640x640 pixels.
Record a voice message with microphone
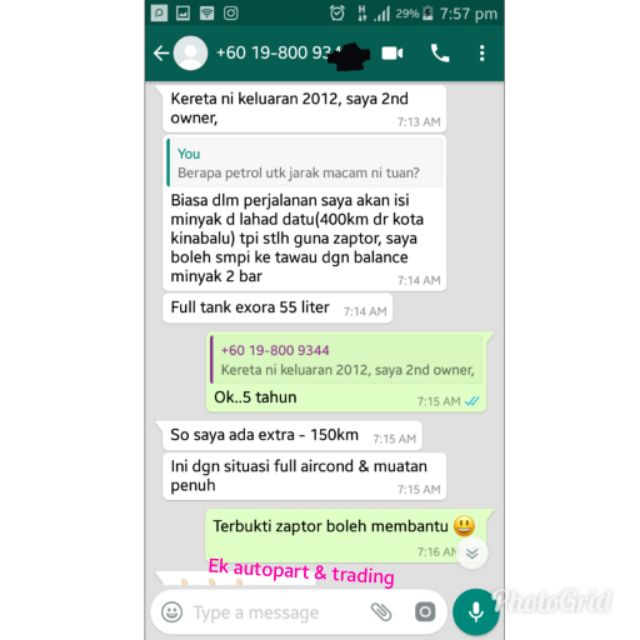[476, 612]
